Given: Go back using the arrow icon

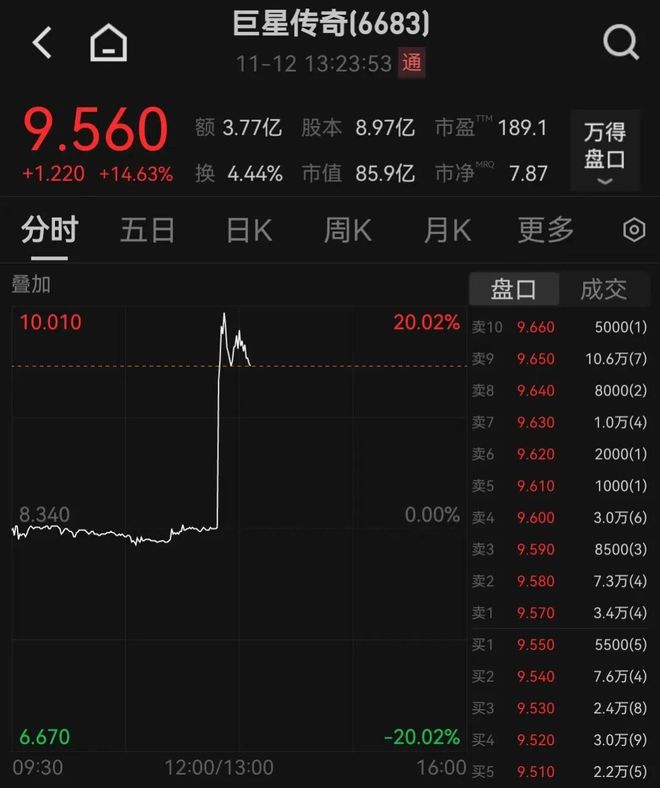Looking at the screenshot, I should (x=42, y=43).
